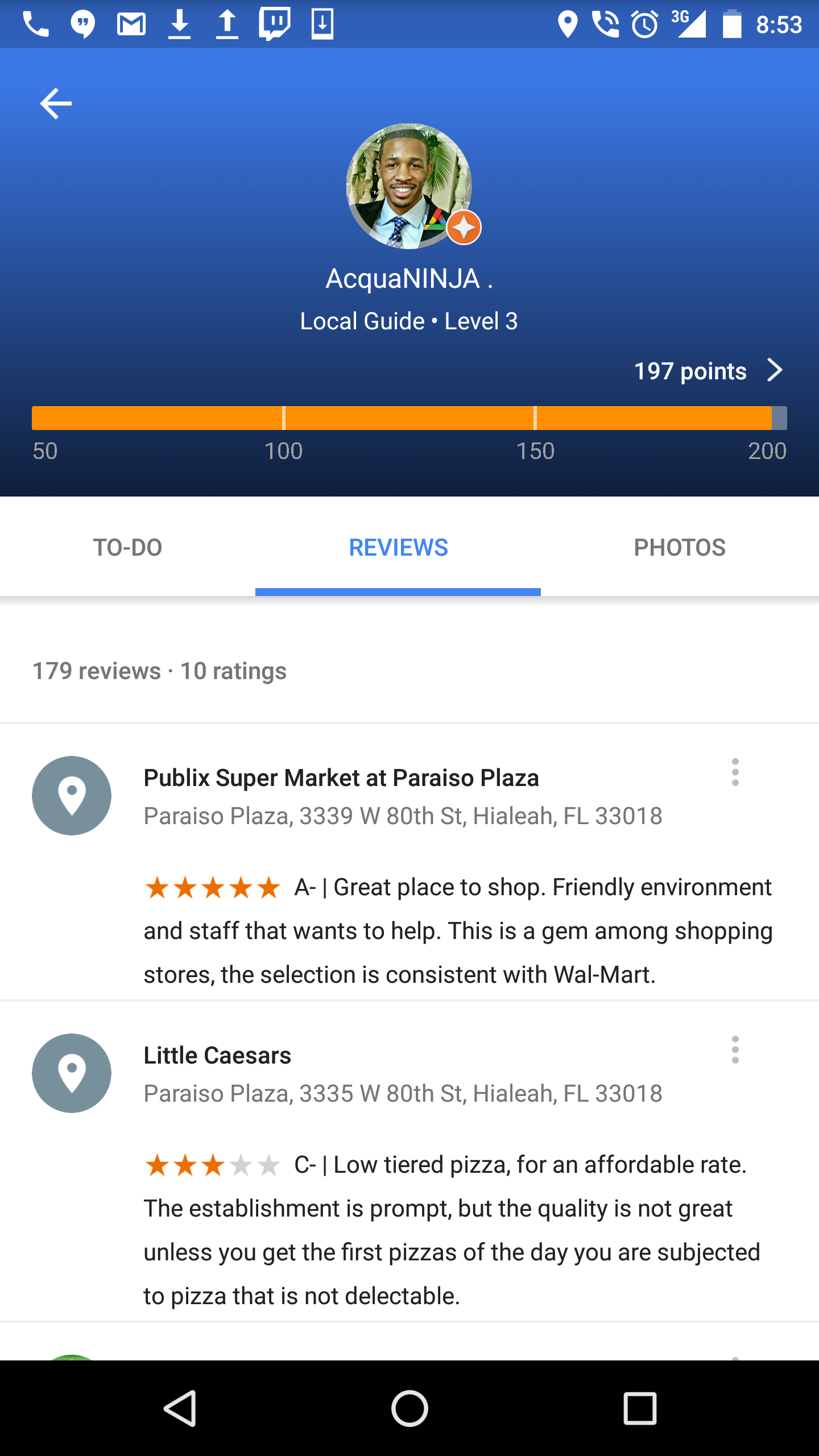
Task: Switch to the PHOTOS tab
Action: [680, 548]
